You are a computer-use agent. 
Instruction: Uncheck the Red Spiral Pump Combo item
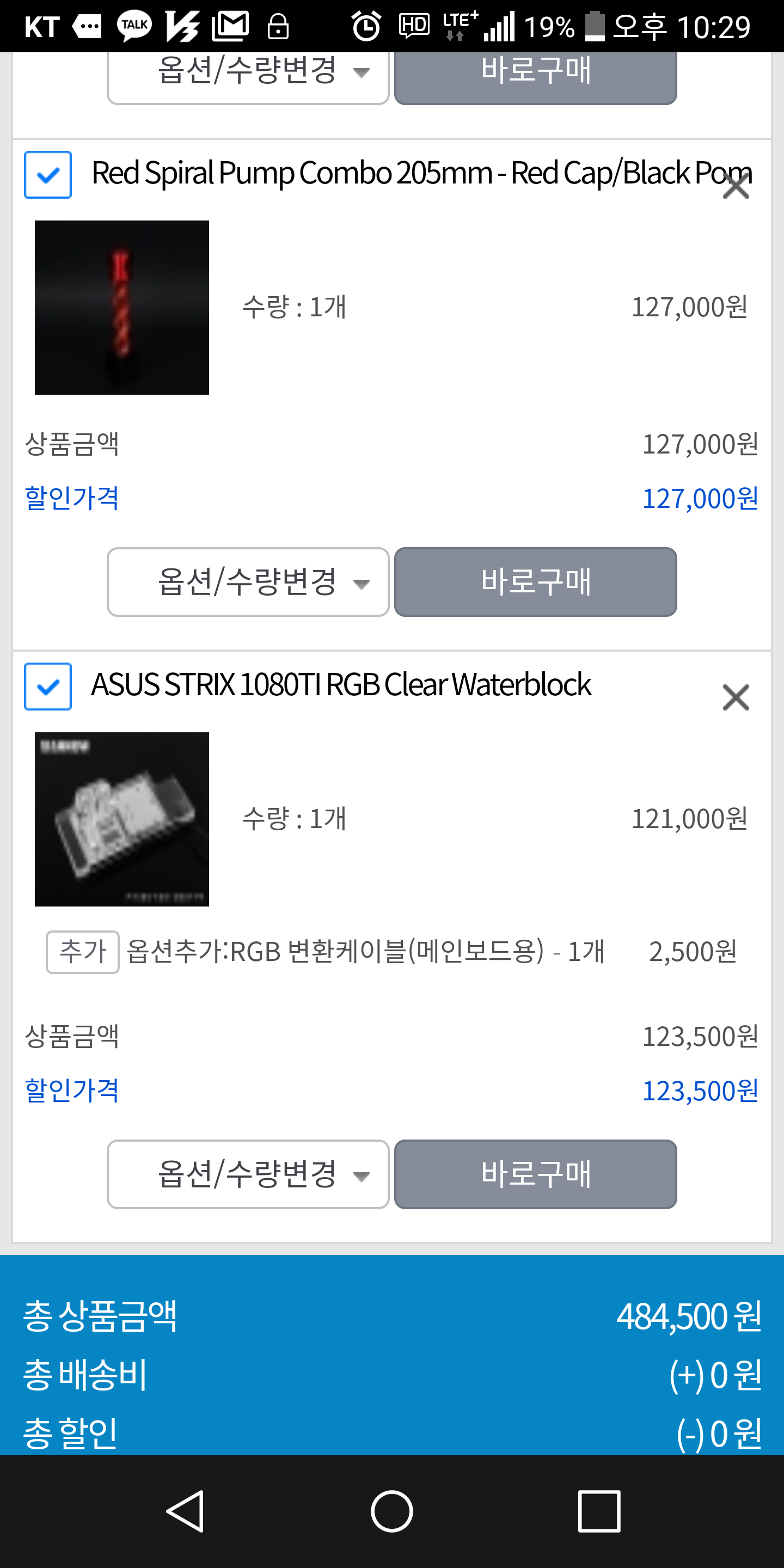pos(47,175)
